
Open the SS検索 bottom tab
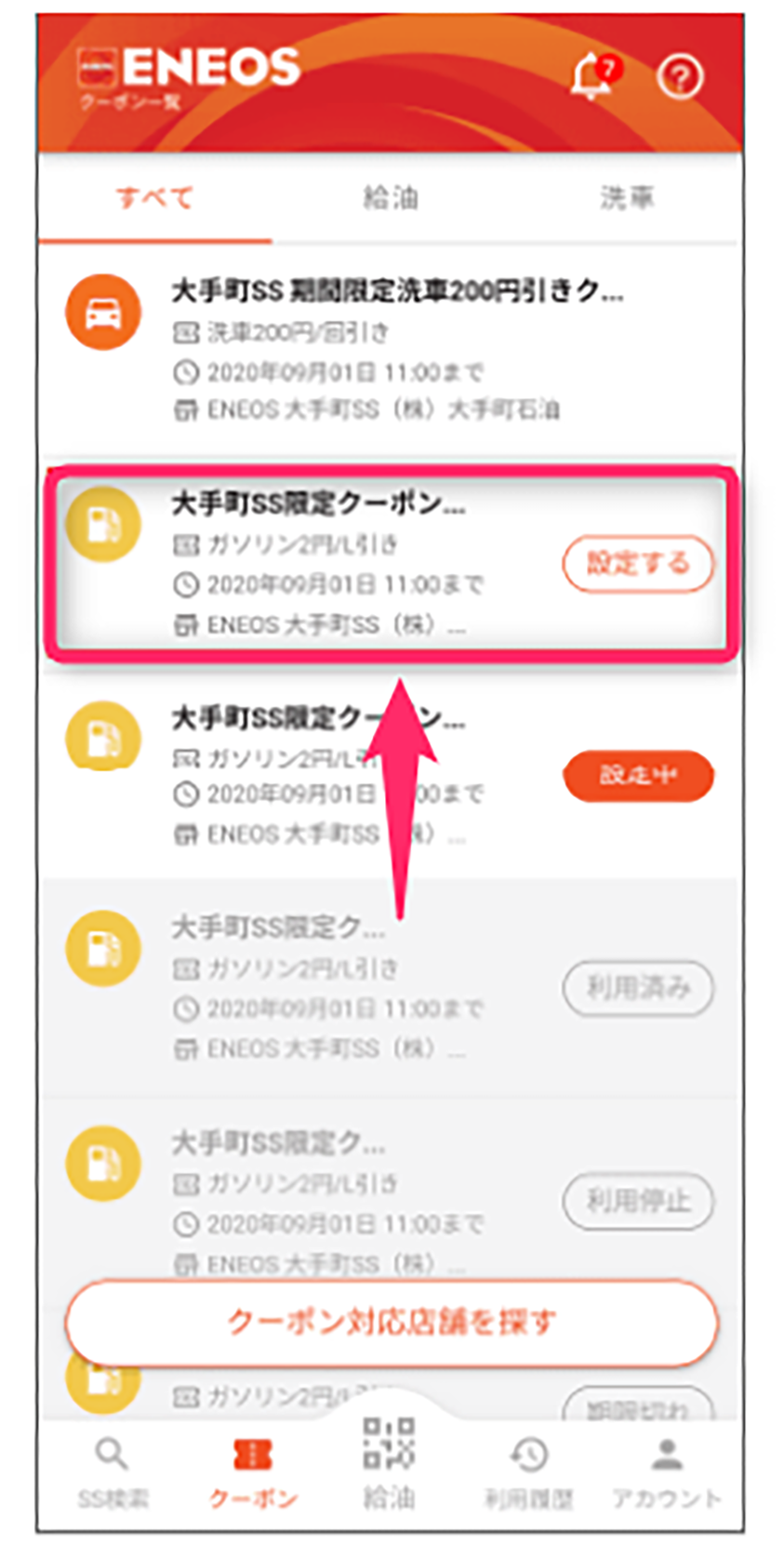point(113,1474)
